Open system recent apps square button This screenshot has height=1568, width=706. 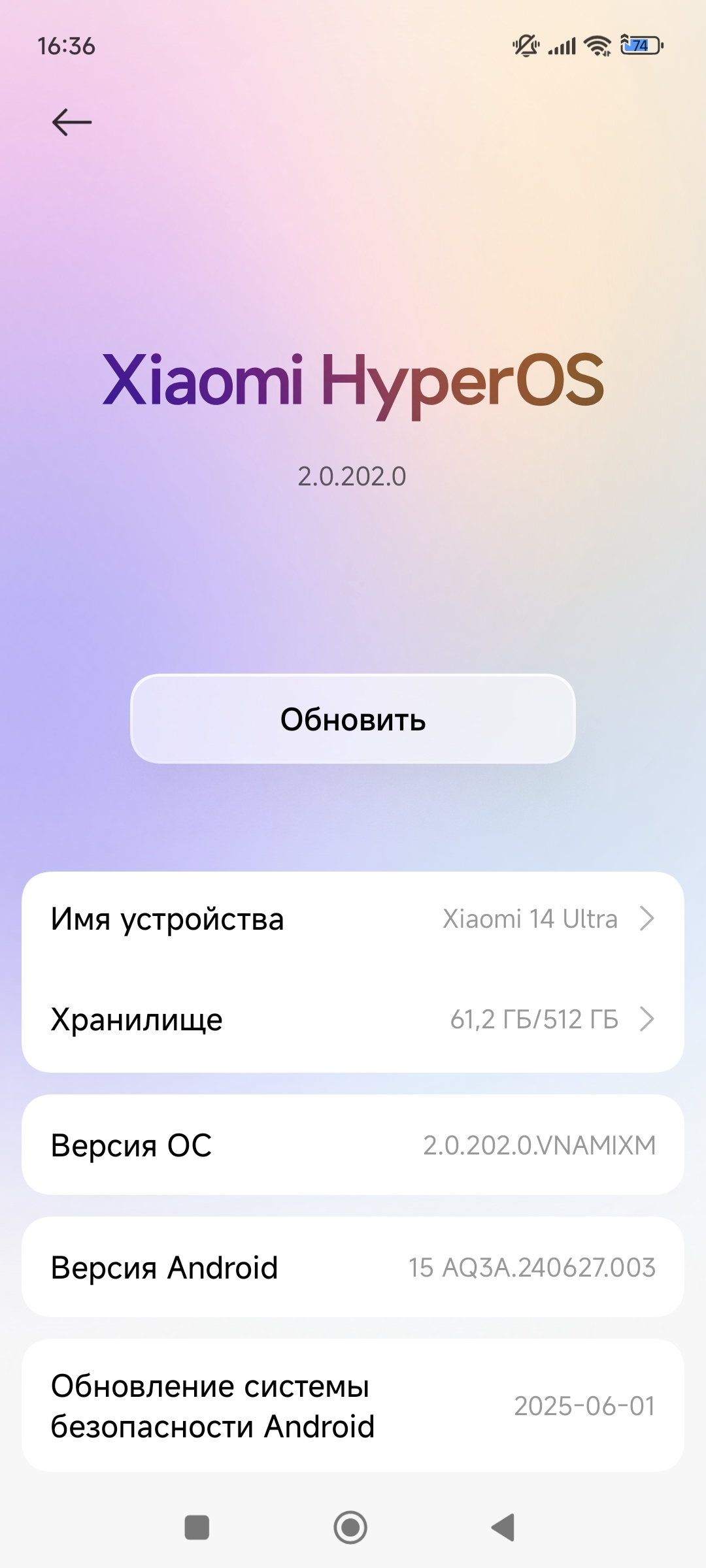point(197,1527)
